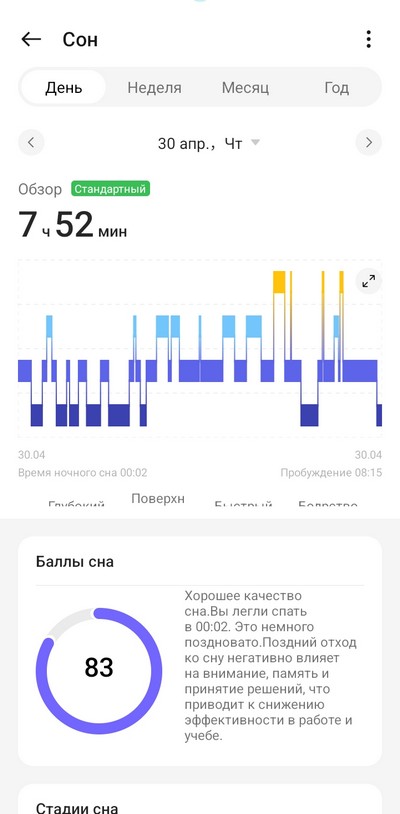Image resolution: width=400 pixels, height=814 pixels.
Task: Go to the next day
Action: coord(369,143)
